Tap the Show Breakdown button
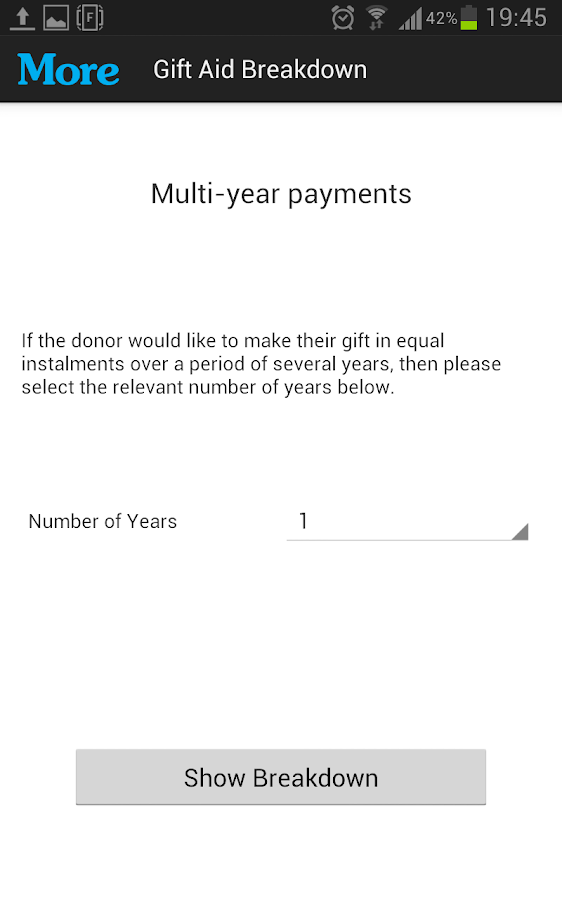The image size is (562, 900). pyautogui.click(x=281, y=777)
